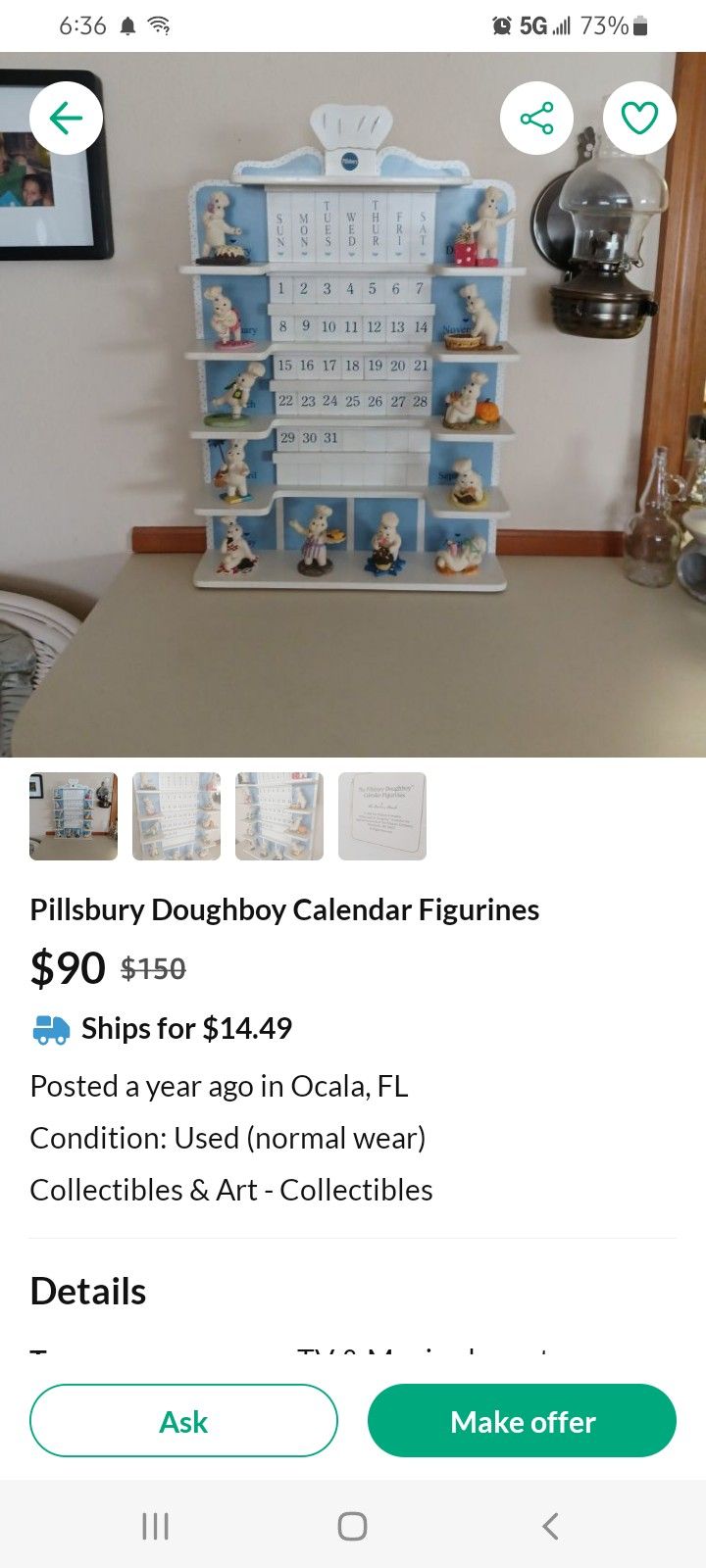View the second photo thumbnail
Image resolution: width=706 pixels, height=1568 pixels.
[176, 816]
